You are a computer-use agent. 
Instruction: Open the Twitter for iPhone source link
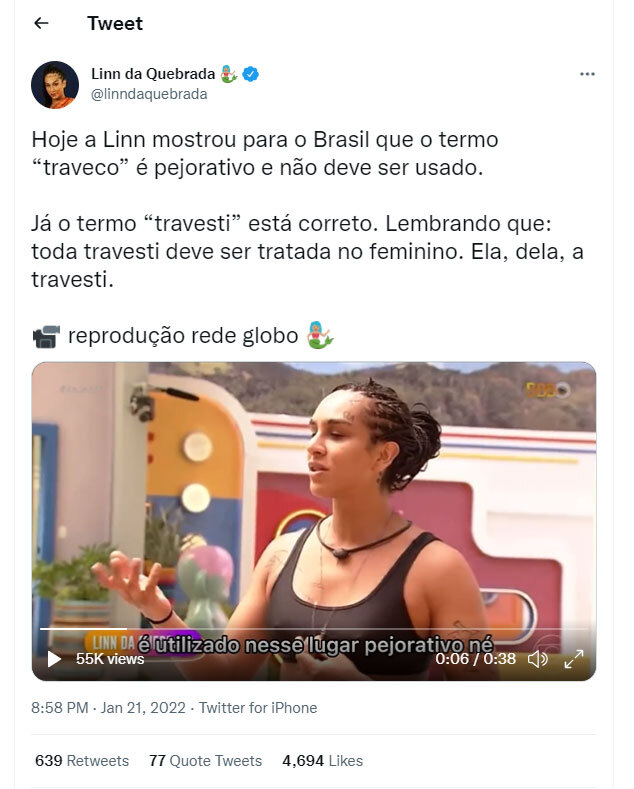(x=258, y=708)
